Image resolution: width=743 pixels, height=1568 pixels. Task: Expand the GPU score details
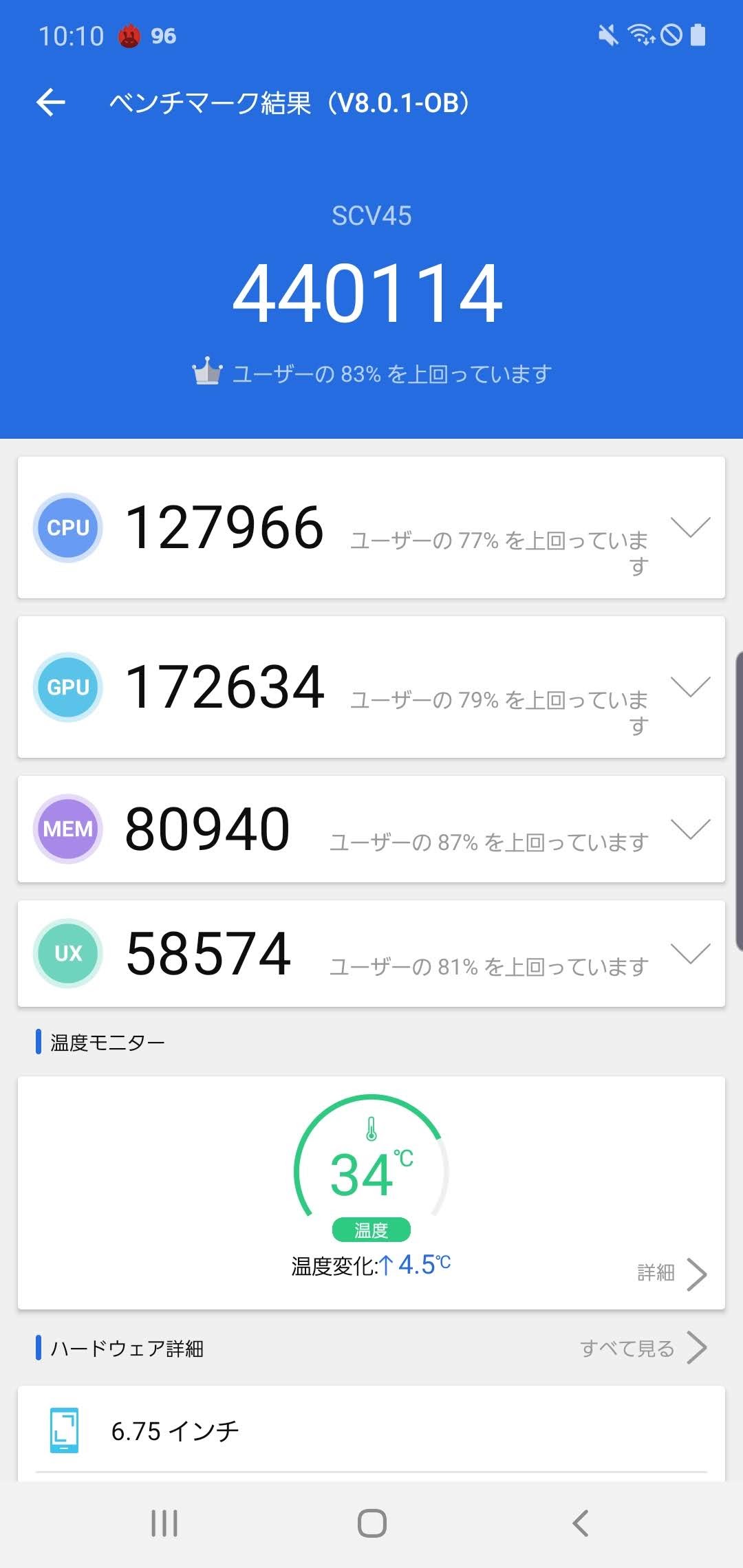690,687
